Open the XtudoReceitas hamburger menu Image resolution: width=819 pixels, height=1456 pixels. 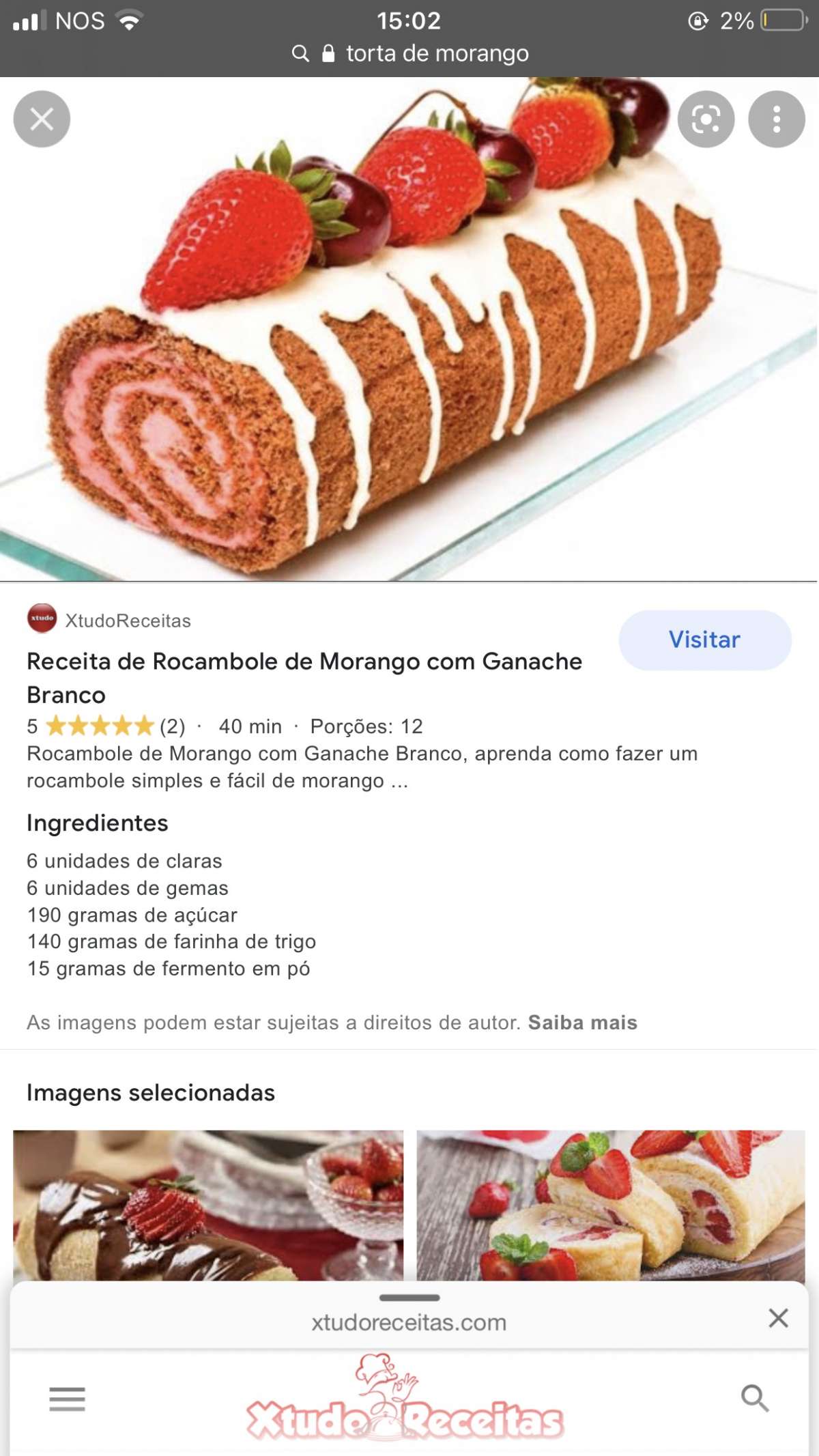point(67,1399)
